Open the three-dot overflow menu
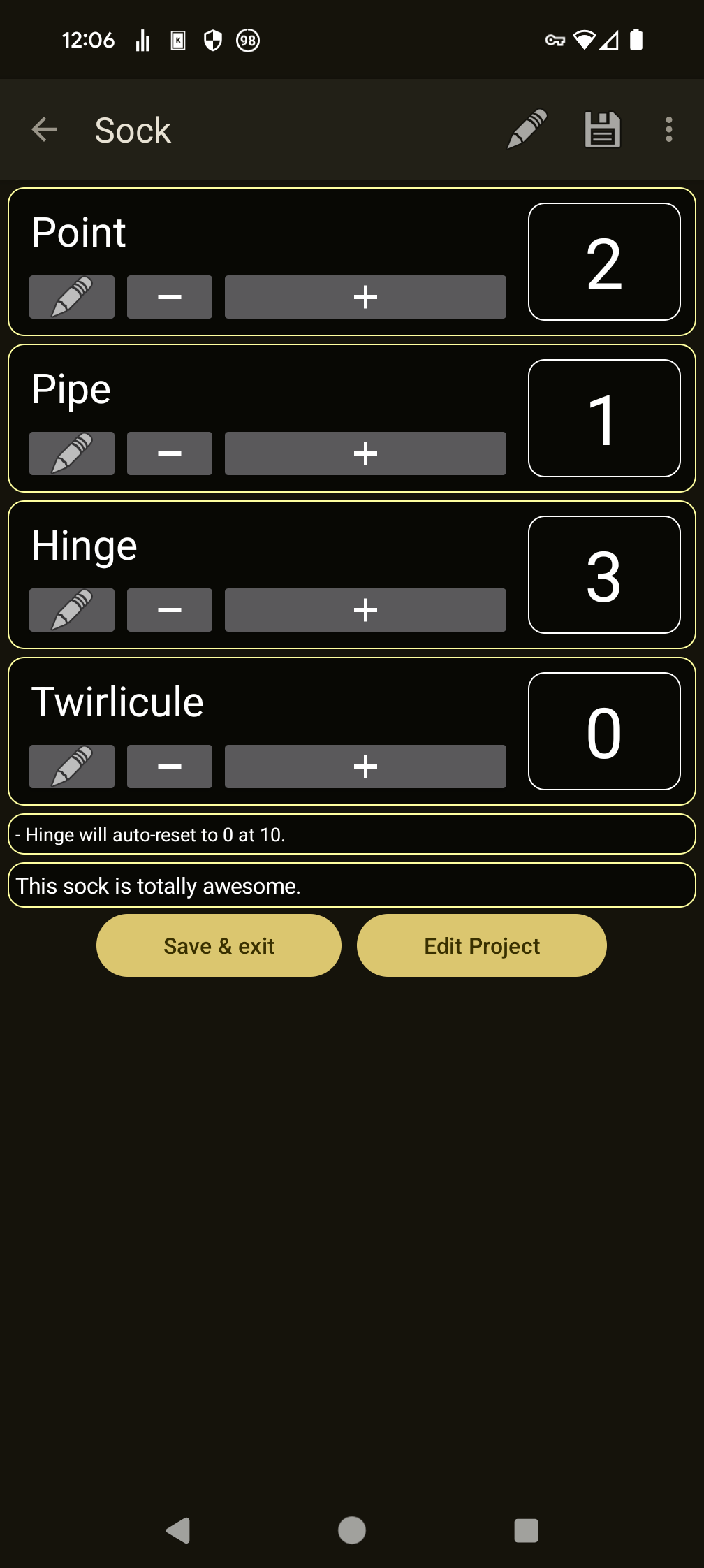The image size is (704, 1568). click(x=669, y=129)
